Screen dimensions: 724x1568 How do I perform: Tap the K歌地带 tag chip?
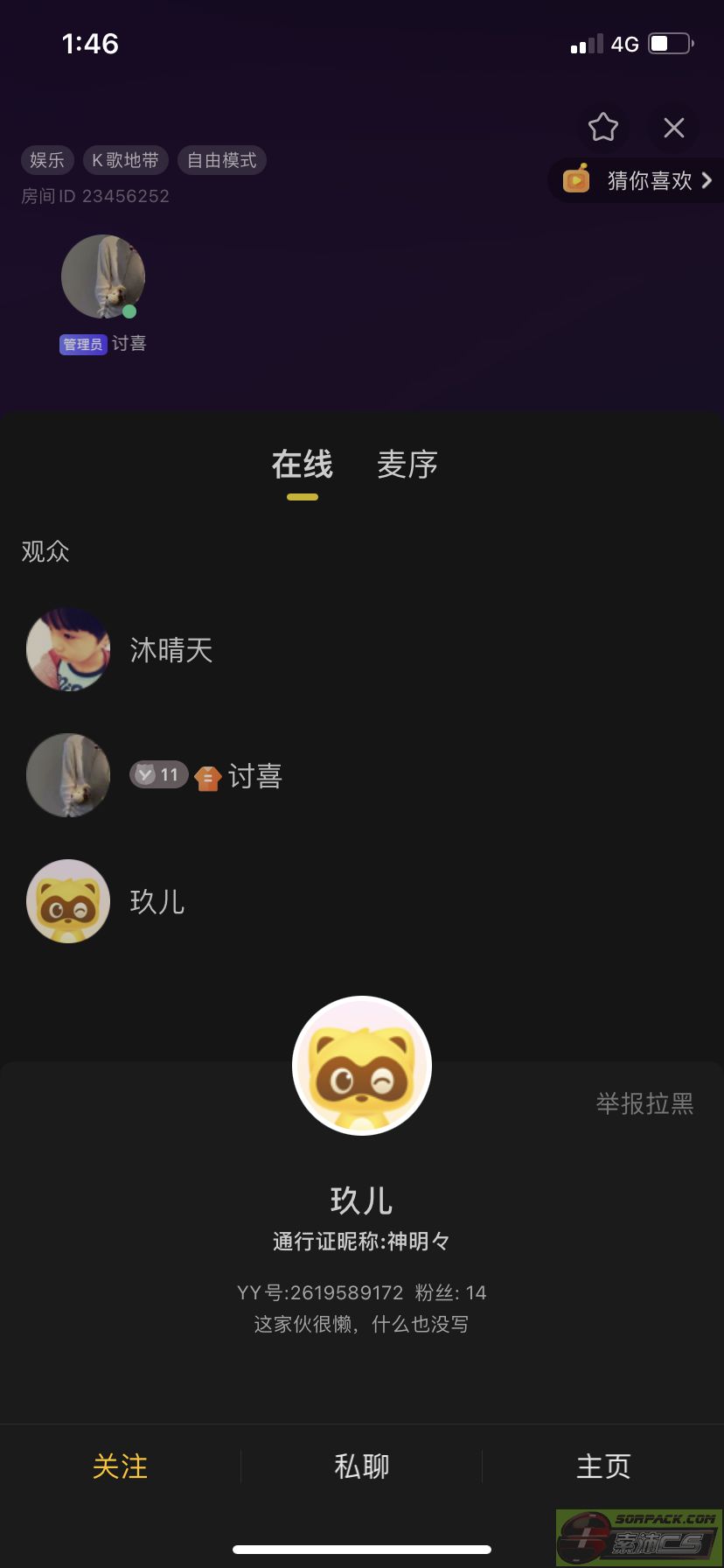126,160
